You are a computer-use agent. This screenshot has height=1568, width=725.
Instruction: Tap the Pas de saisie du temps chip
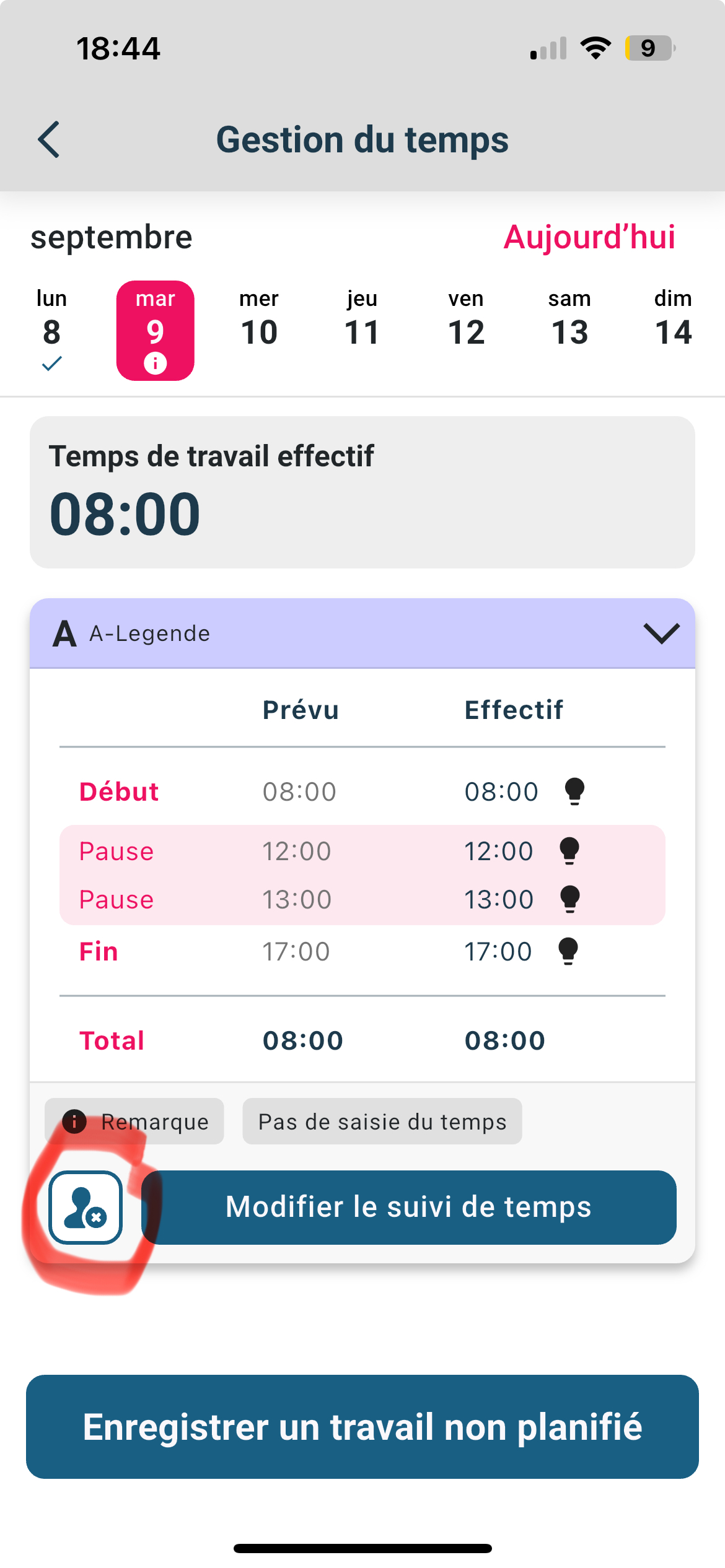point(382,1122)
